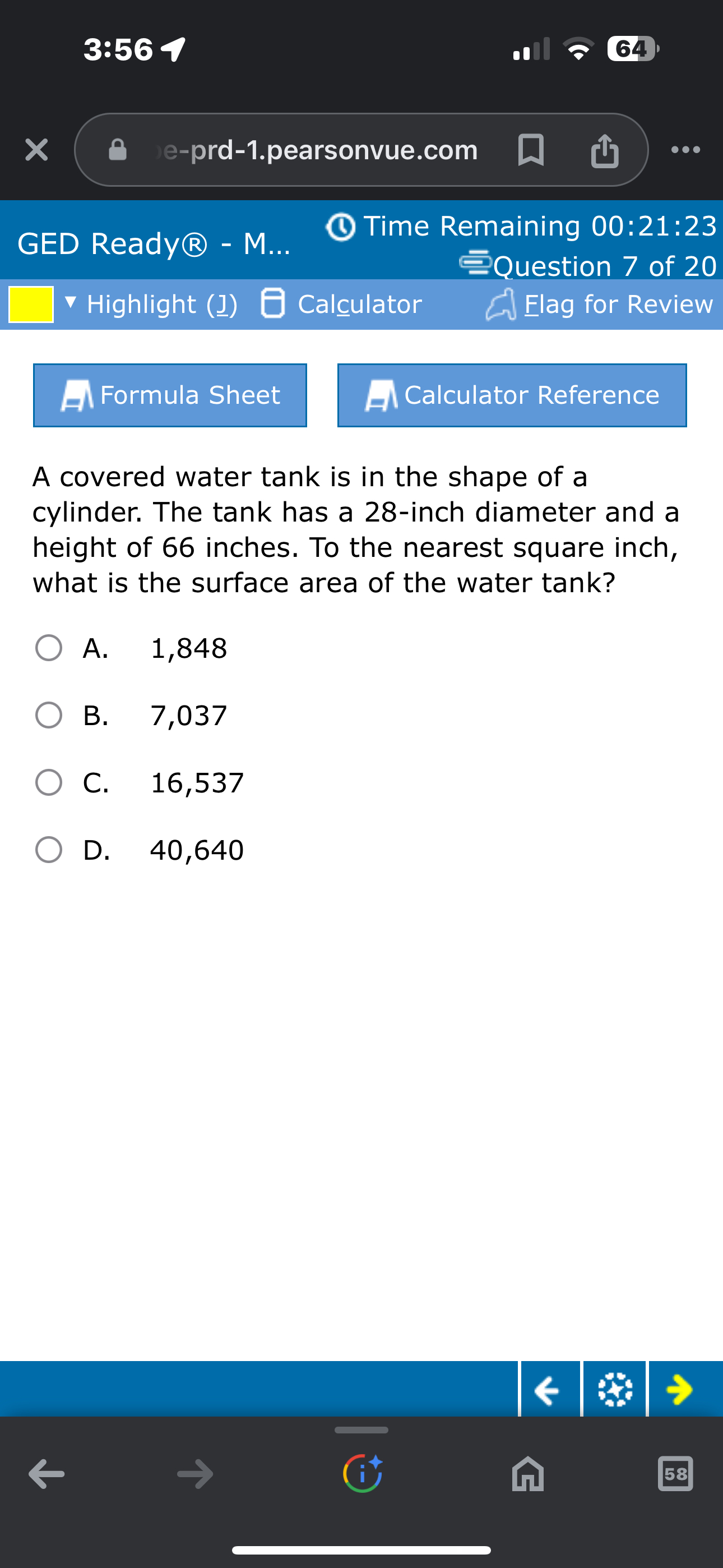Advance to the next question
Image resolution: width=723 pixels, height=1568 pixels.
coord(680,1390)
